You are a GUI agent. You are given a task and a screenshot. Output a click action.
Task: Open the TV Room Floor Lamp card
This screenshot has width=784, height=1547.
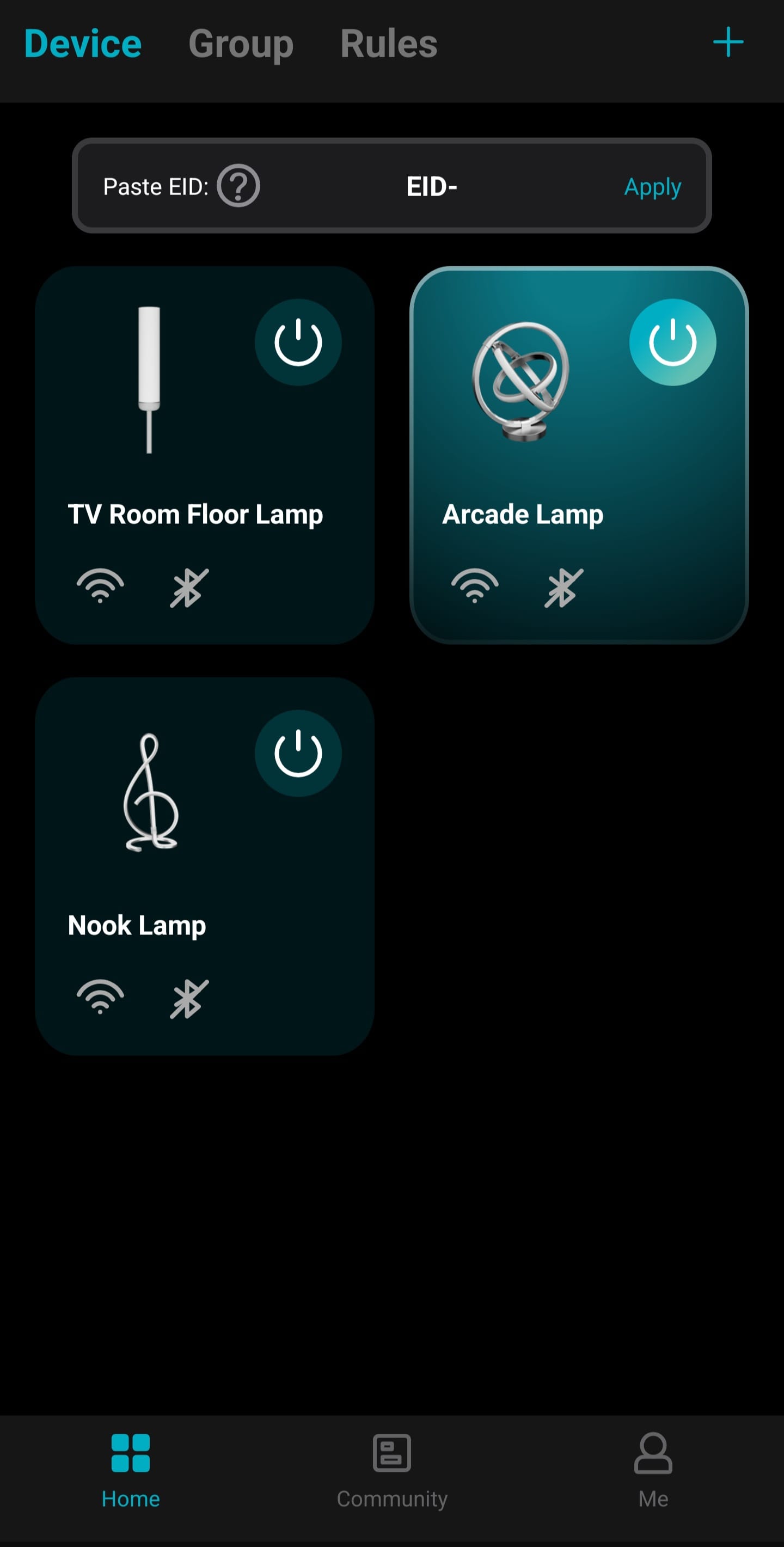[195, 515]
